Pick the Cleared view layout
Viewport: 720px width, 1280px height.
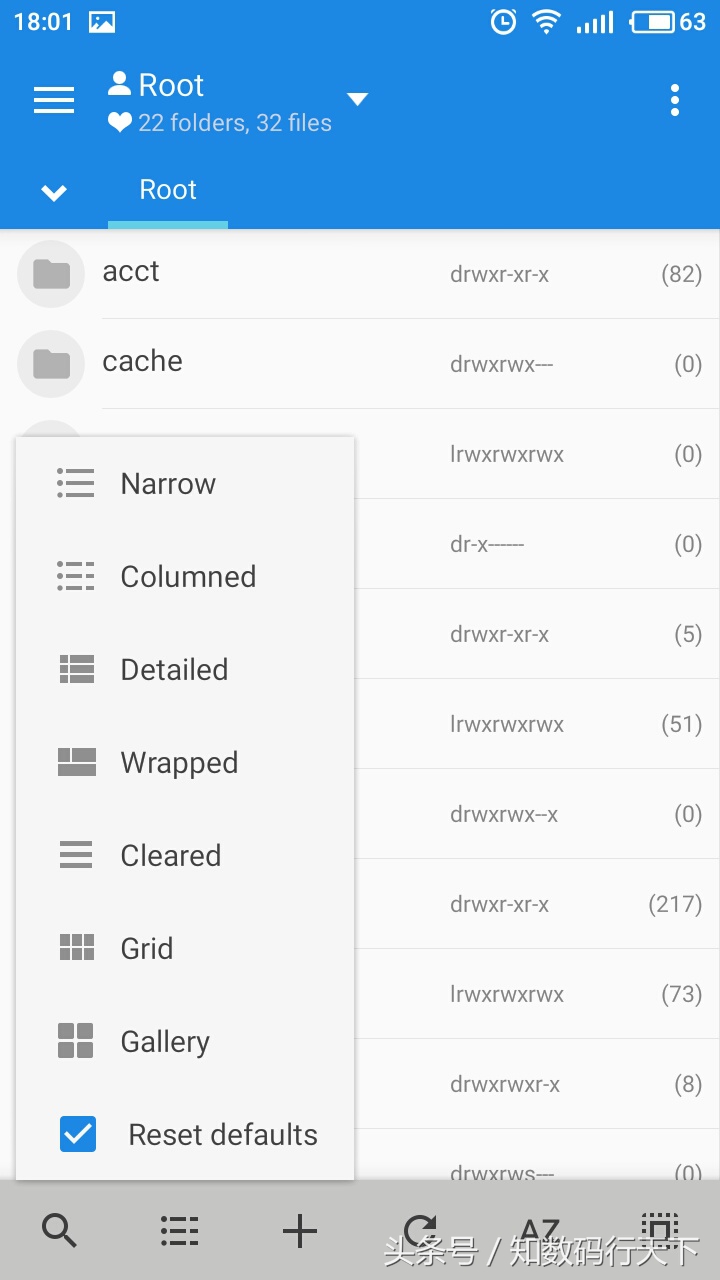pyautogui.click(x=170, y=856)
